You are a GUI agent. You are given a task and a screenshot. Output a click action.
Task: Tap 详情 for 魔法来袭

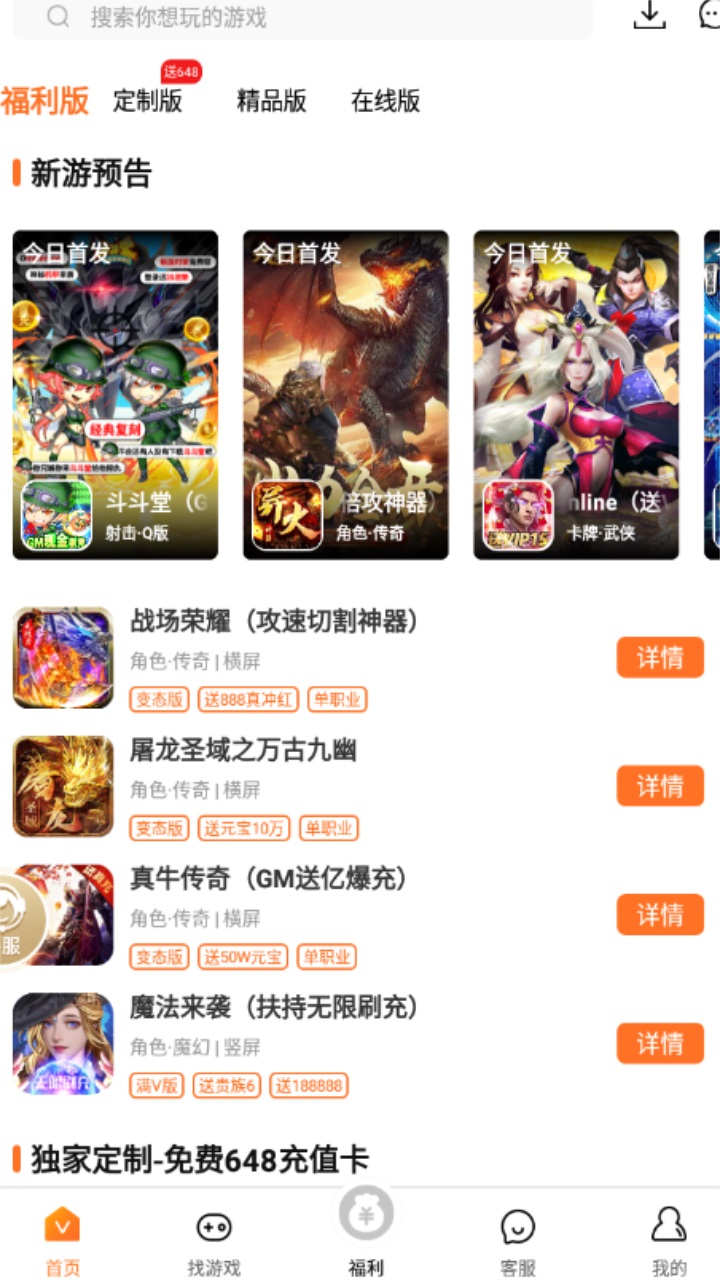(659, 1043)
